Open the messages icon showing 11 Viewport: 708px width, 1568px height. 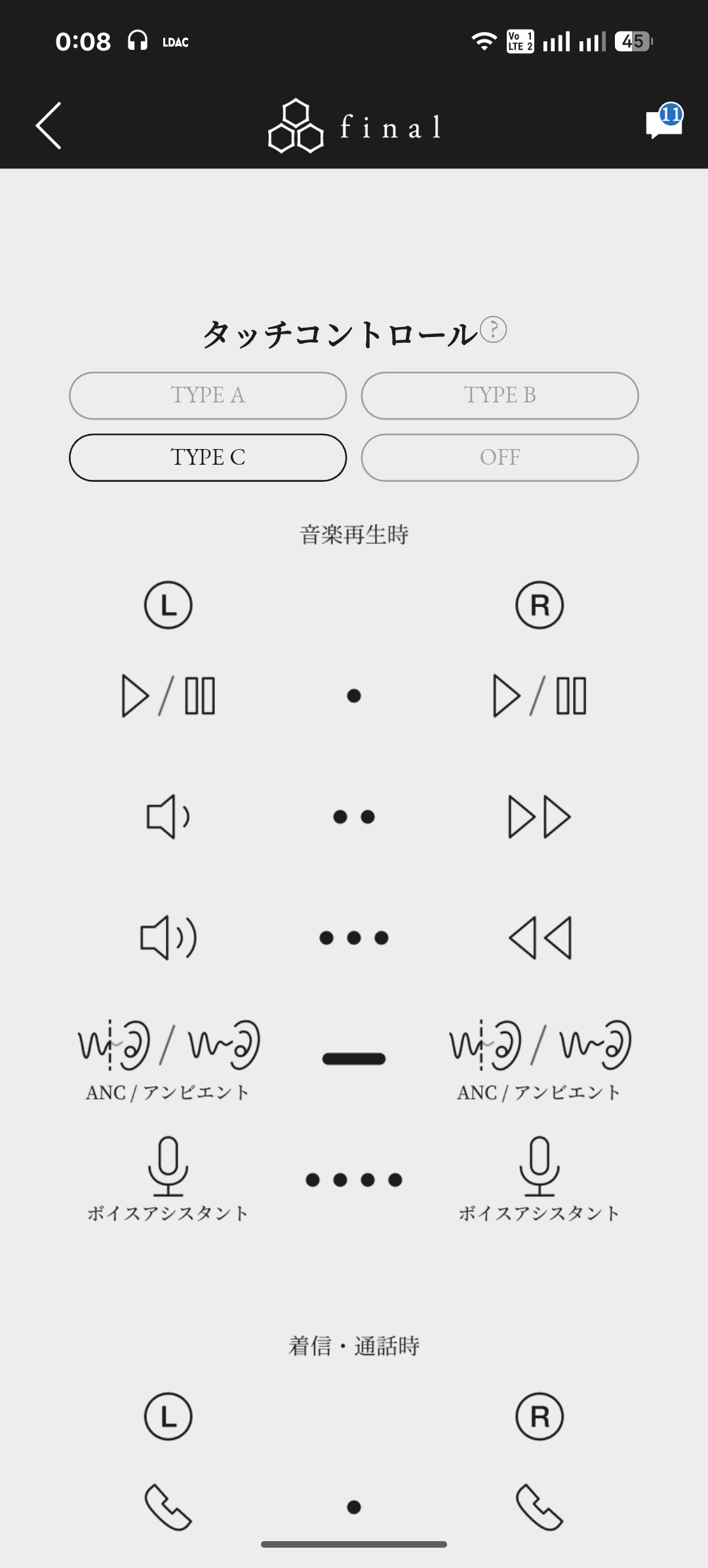(x=663, y=123)
